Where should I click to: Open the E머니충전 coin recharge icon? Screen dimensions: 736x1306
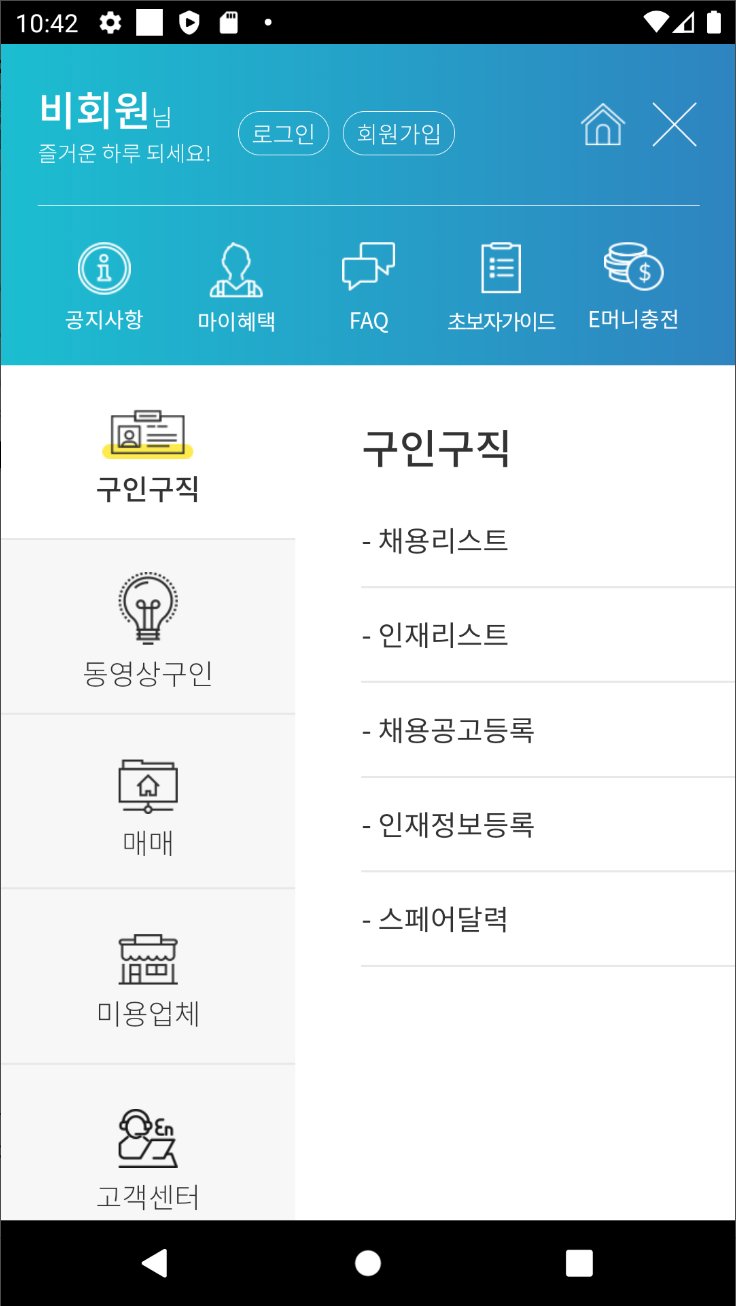pyautogui.click(x=633, y=265)
